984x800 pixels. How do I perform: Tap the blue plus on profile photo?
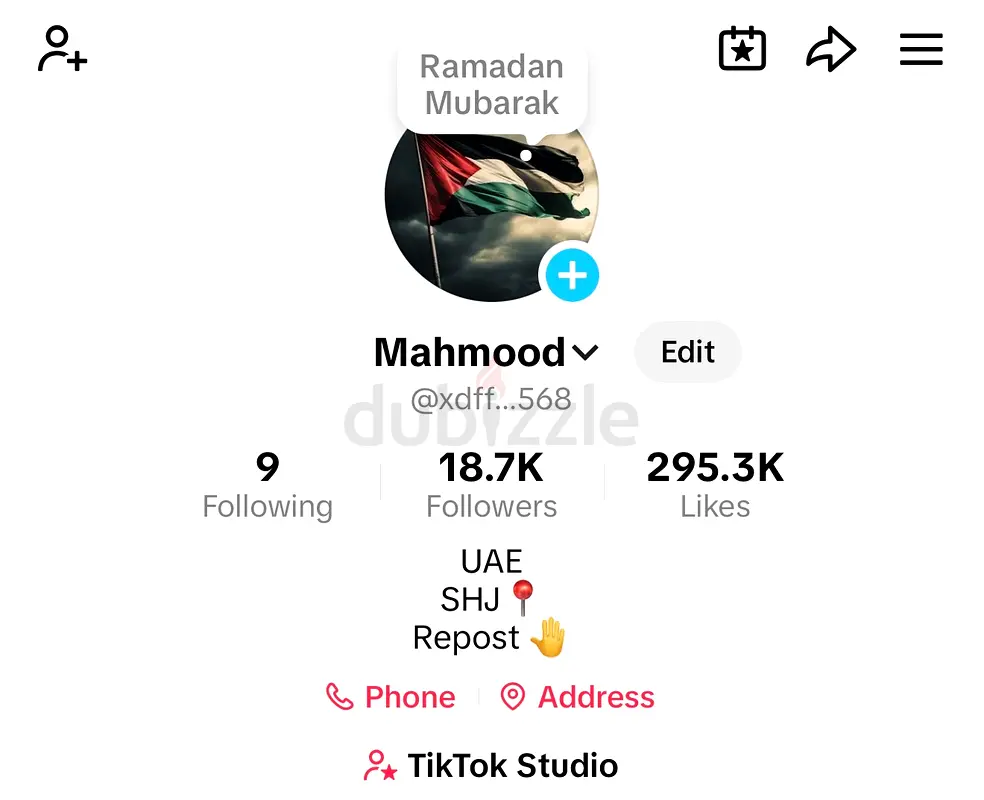coord(572,274)
